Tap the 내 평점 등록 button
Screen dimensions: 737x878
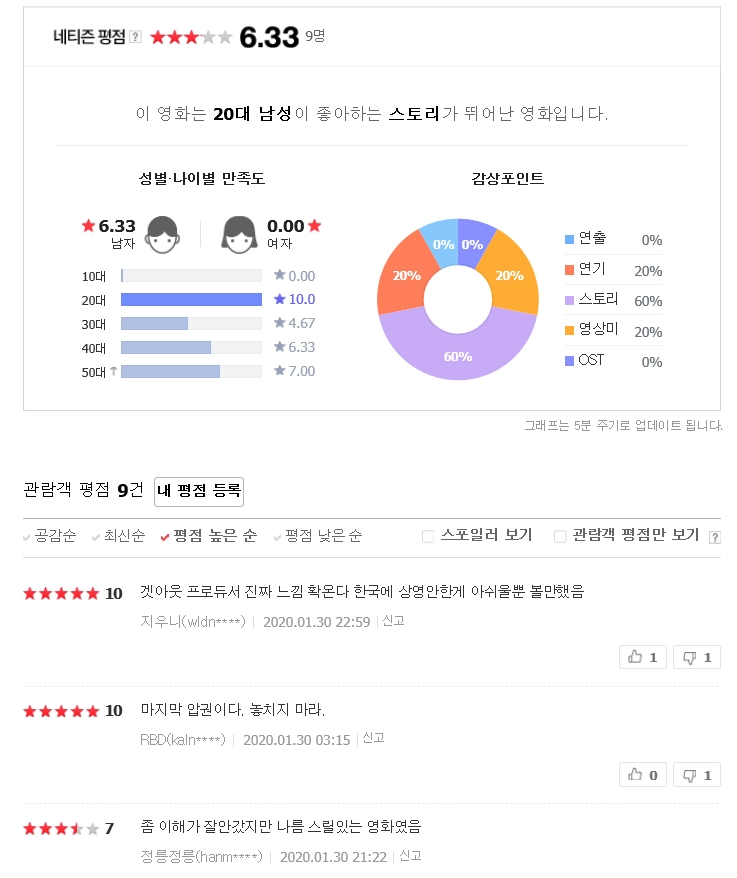198,491
